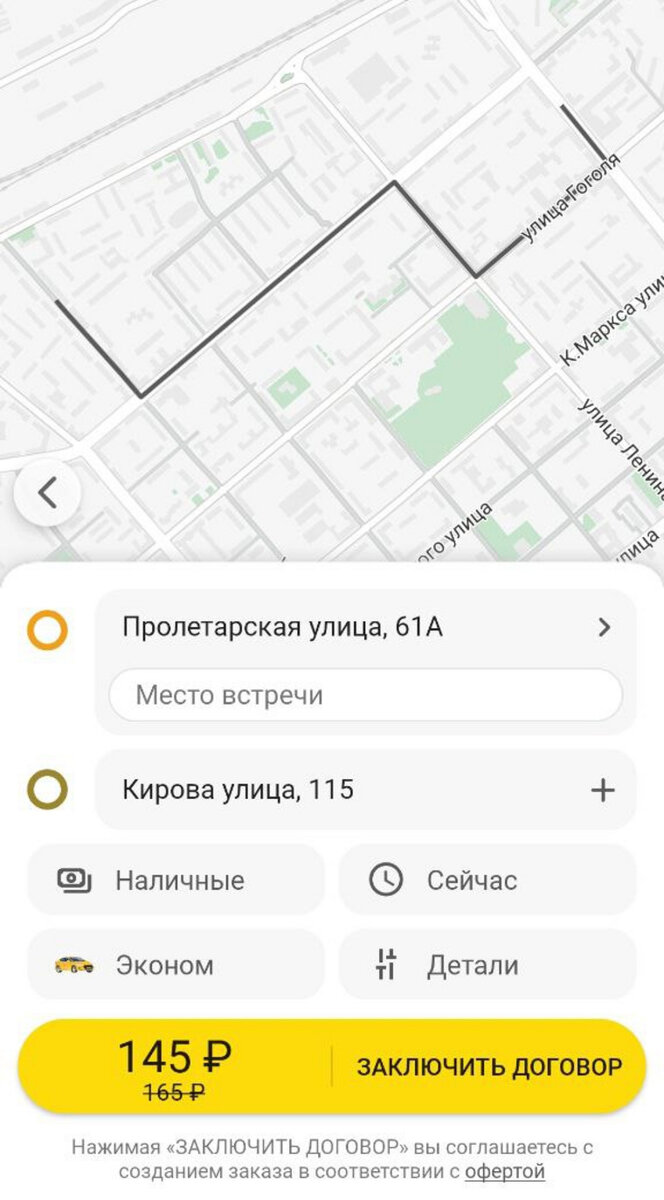Select ride time Сейчас
This screenshot has width=664, height=1200.
(x=487, y=880)
